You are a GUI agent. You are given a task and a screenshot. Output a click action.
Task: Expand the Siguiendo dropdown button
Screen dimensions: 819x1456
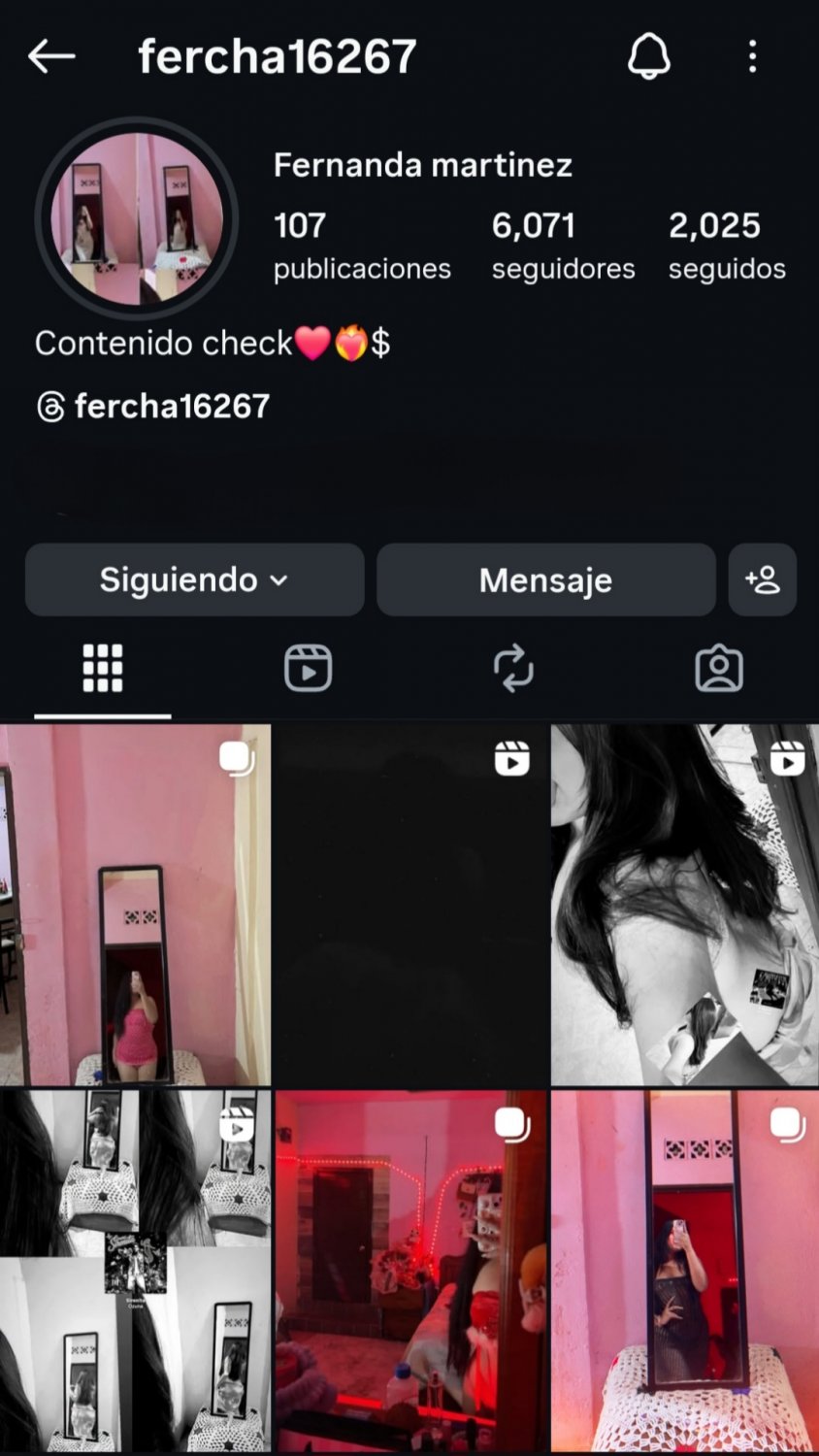tap(195, 579)
